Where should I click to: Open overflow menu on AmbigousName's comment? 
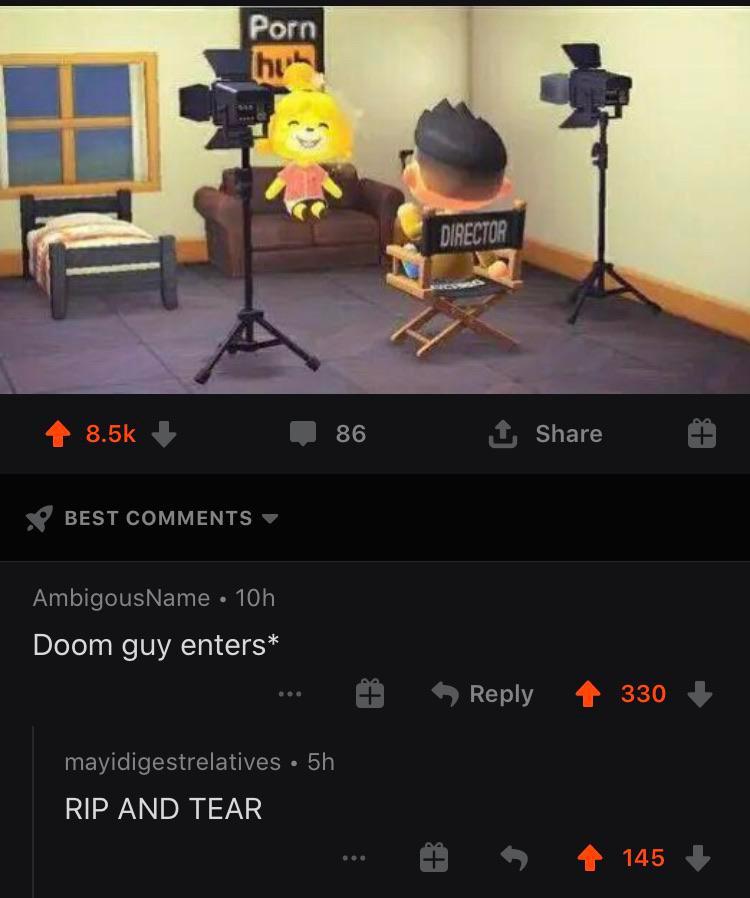click(x=289, y=694)
